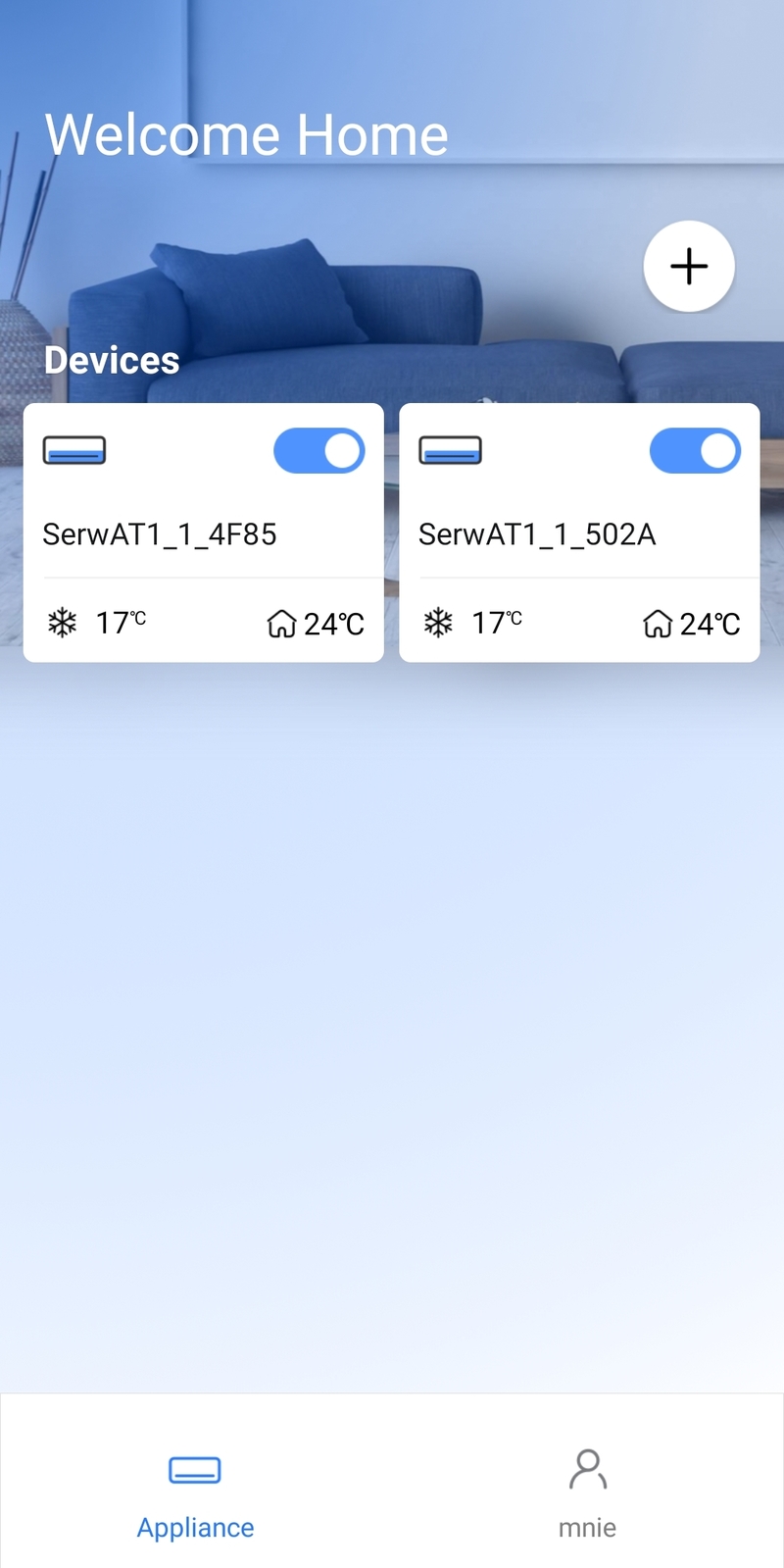Switch to the mnie tab

588,1493
